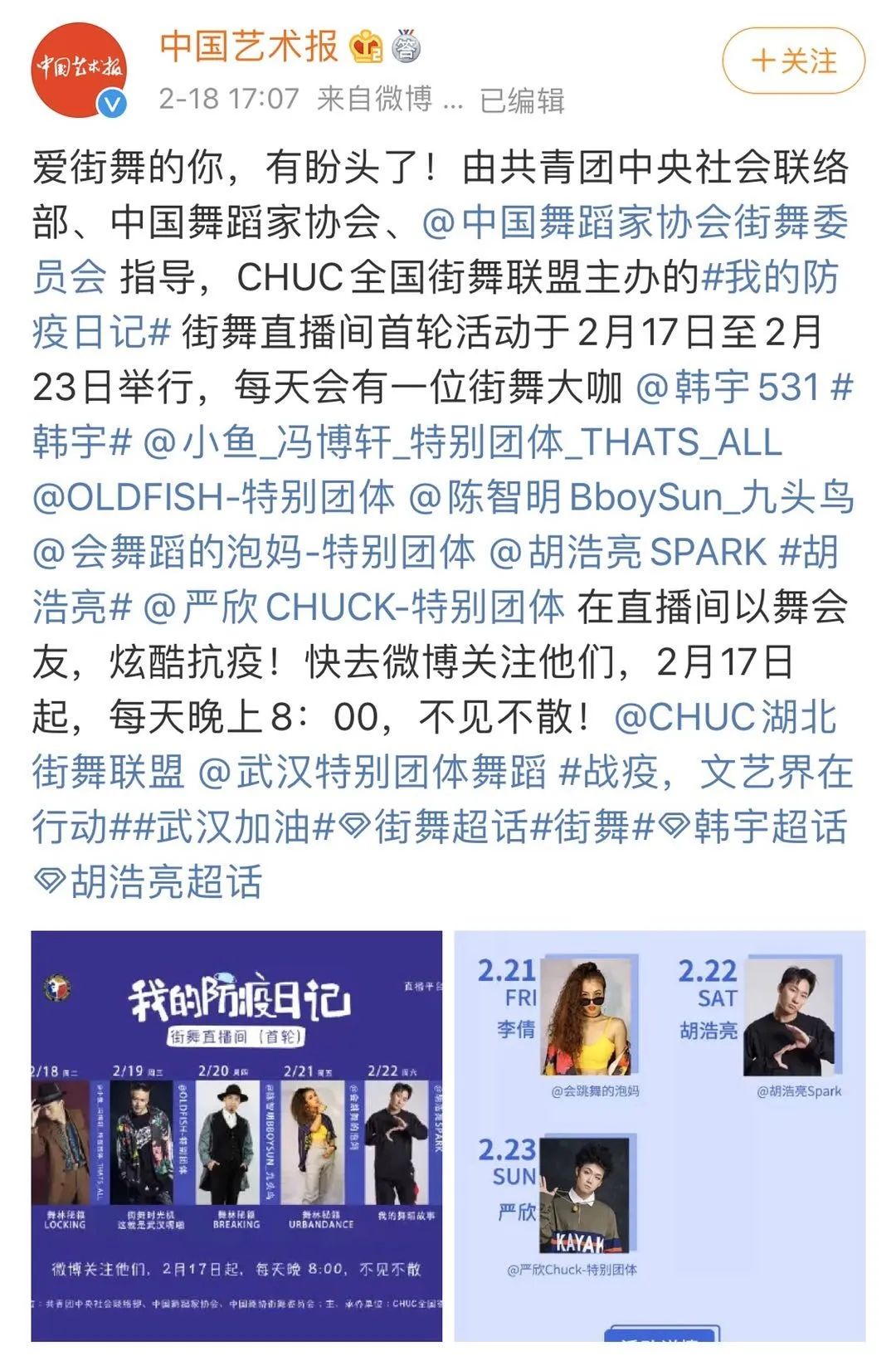Open 中国艺术报 profile avatar

pos(80,70)
